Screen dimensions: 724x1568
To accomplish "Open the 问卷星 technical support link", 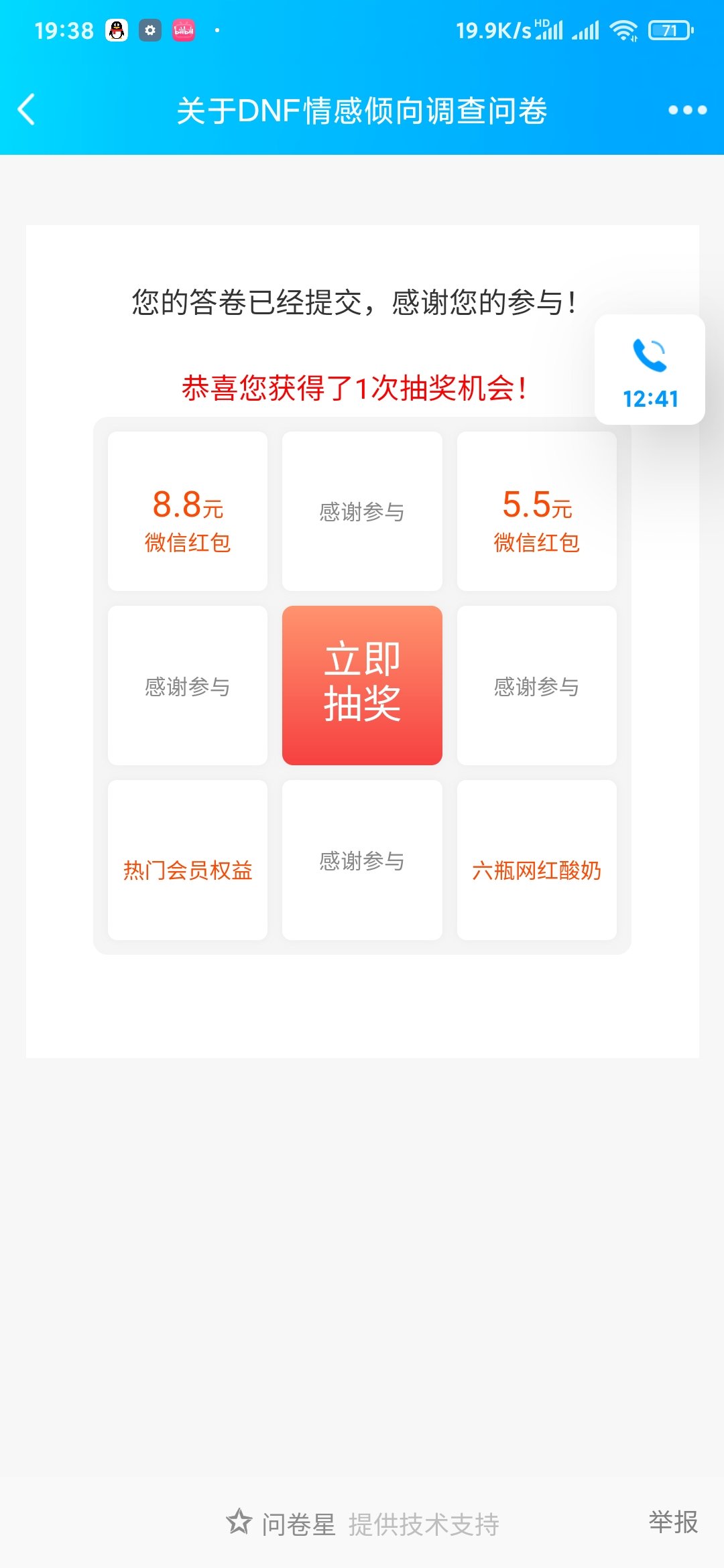I will click(x=363, y=1524).
